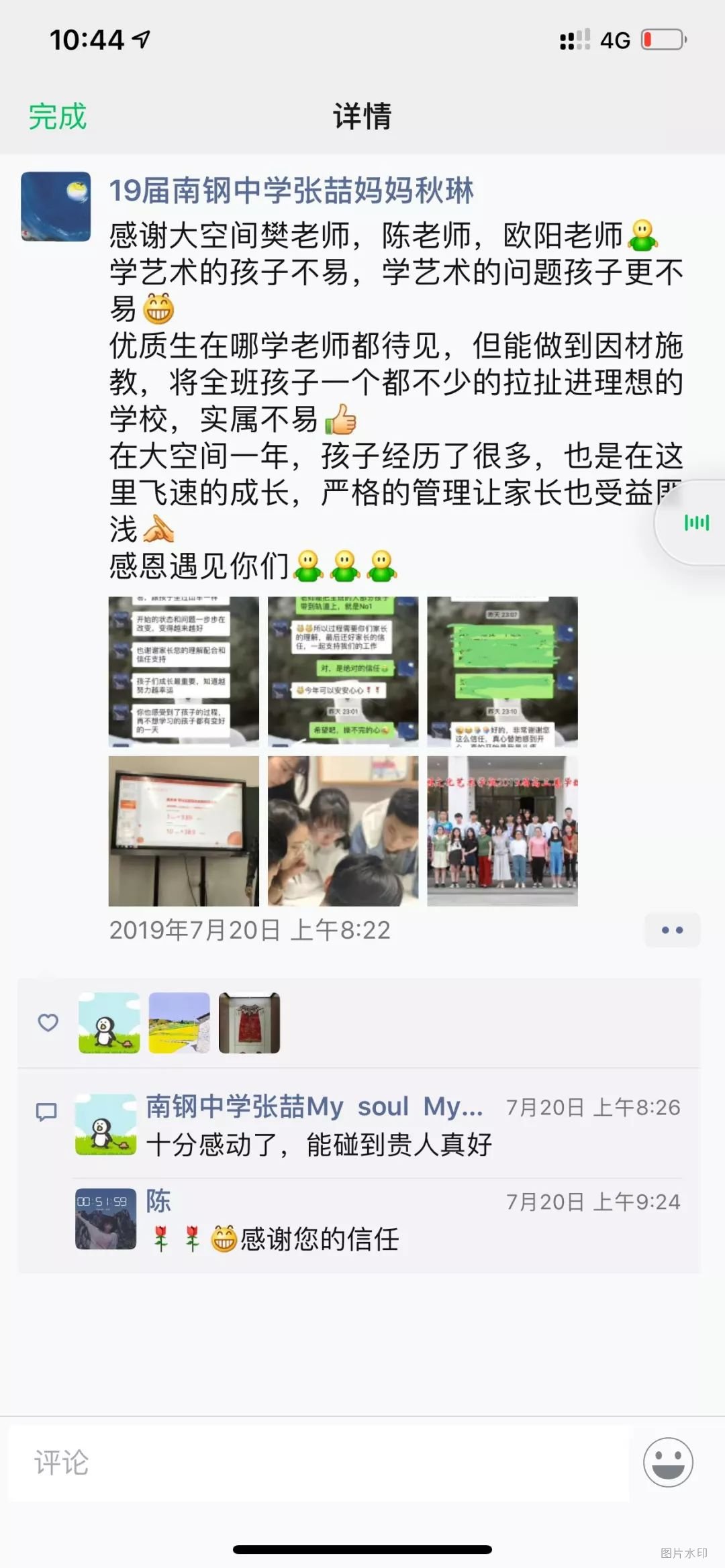Image resolution: width=725 pixels, height=1568 pixels.
Task: Open the first chat screenshot image
Action: (x=183, y=672)
